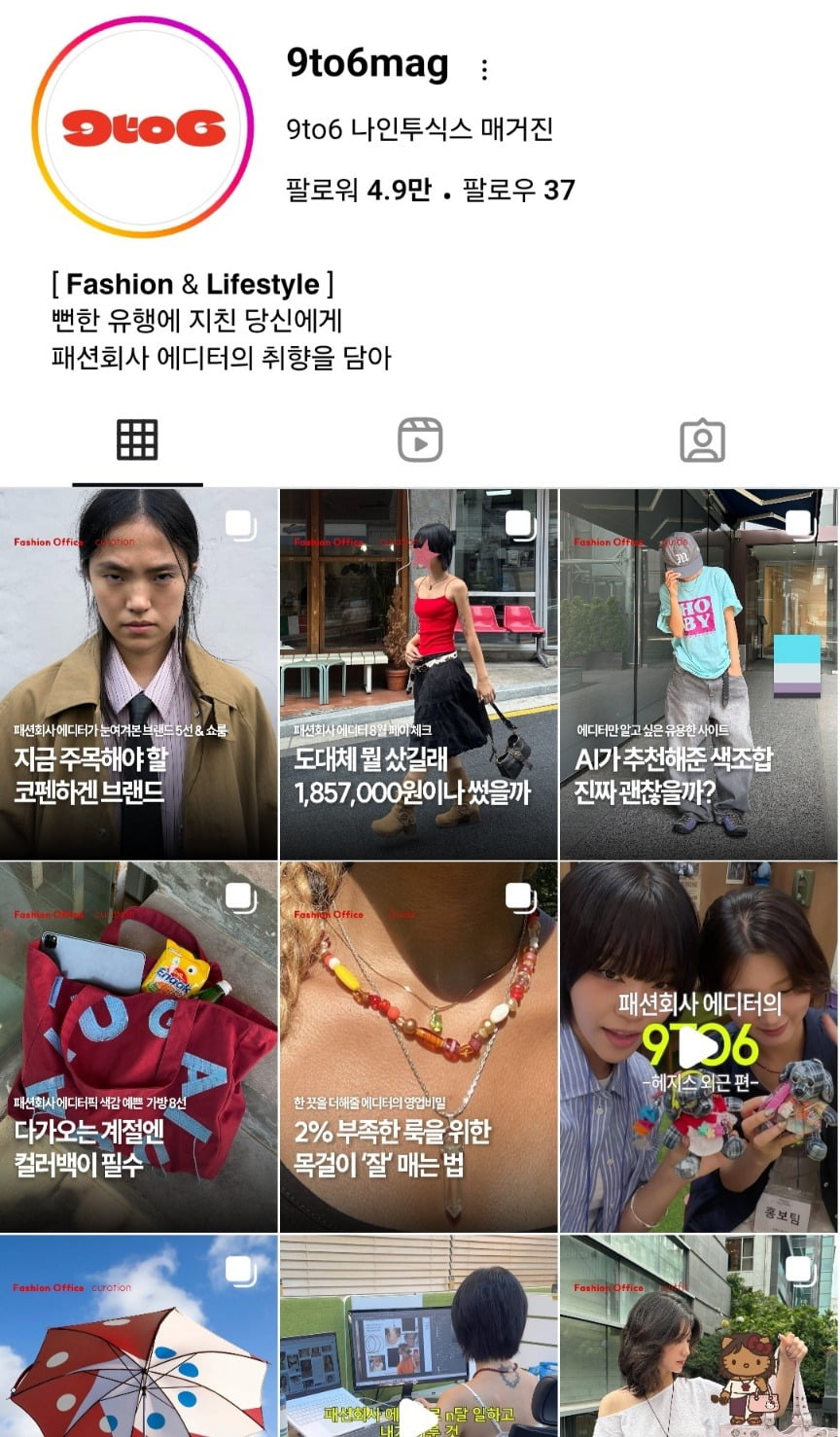The width and height of the screenshot is (840, 1437).
Task: Open the polka-dot umbrella curation post
Action: (x=139, y=1337)
